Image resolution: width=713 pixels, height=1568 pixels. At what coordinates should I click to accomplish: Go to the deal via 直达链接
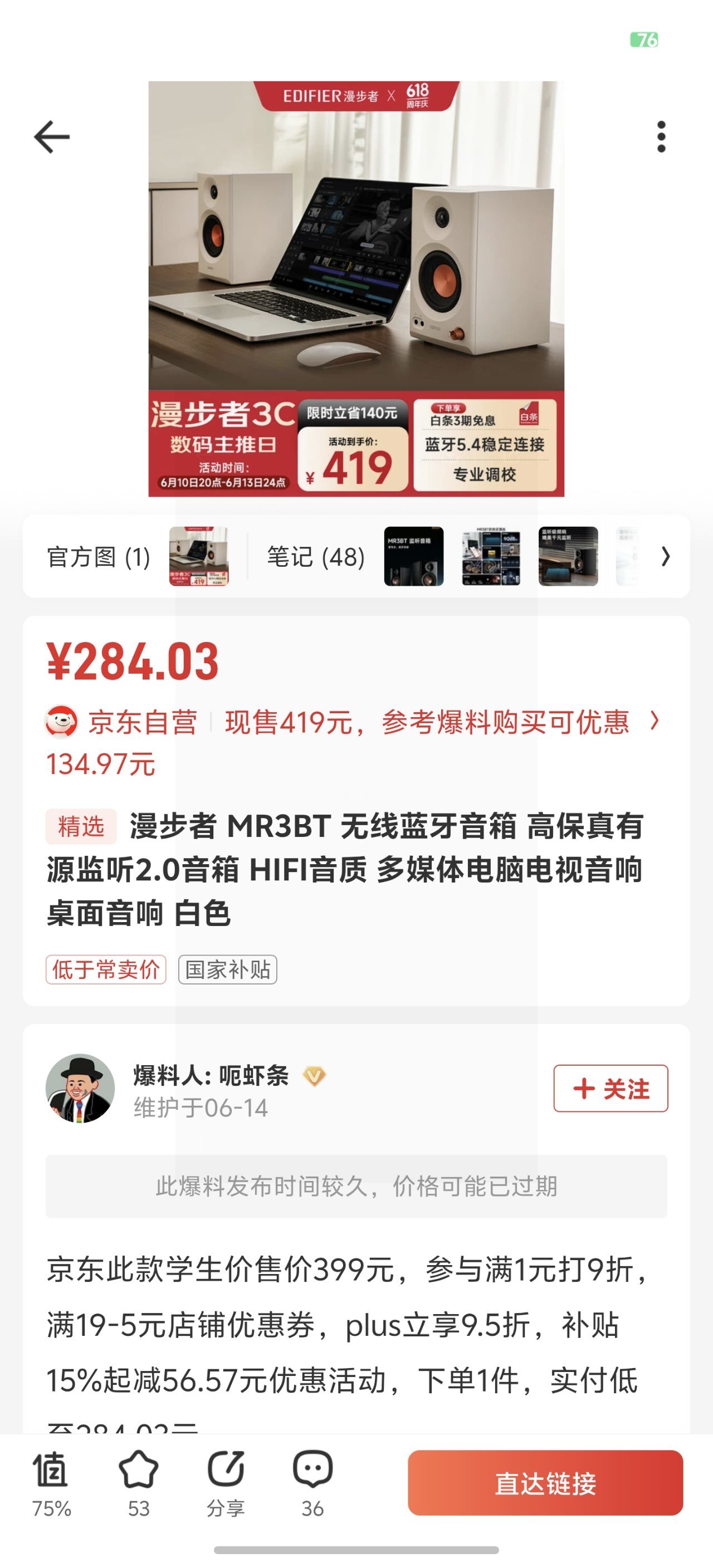click(545, 1483)
